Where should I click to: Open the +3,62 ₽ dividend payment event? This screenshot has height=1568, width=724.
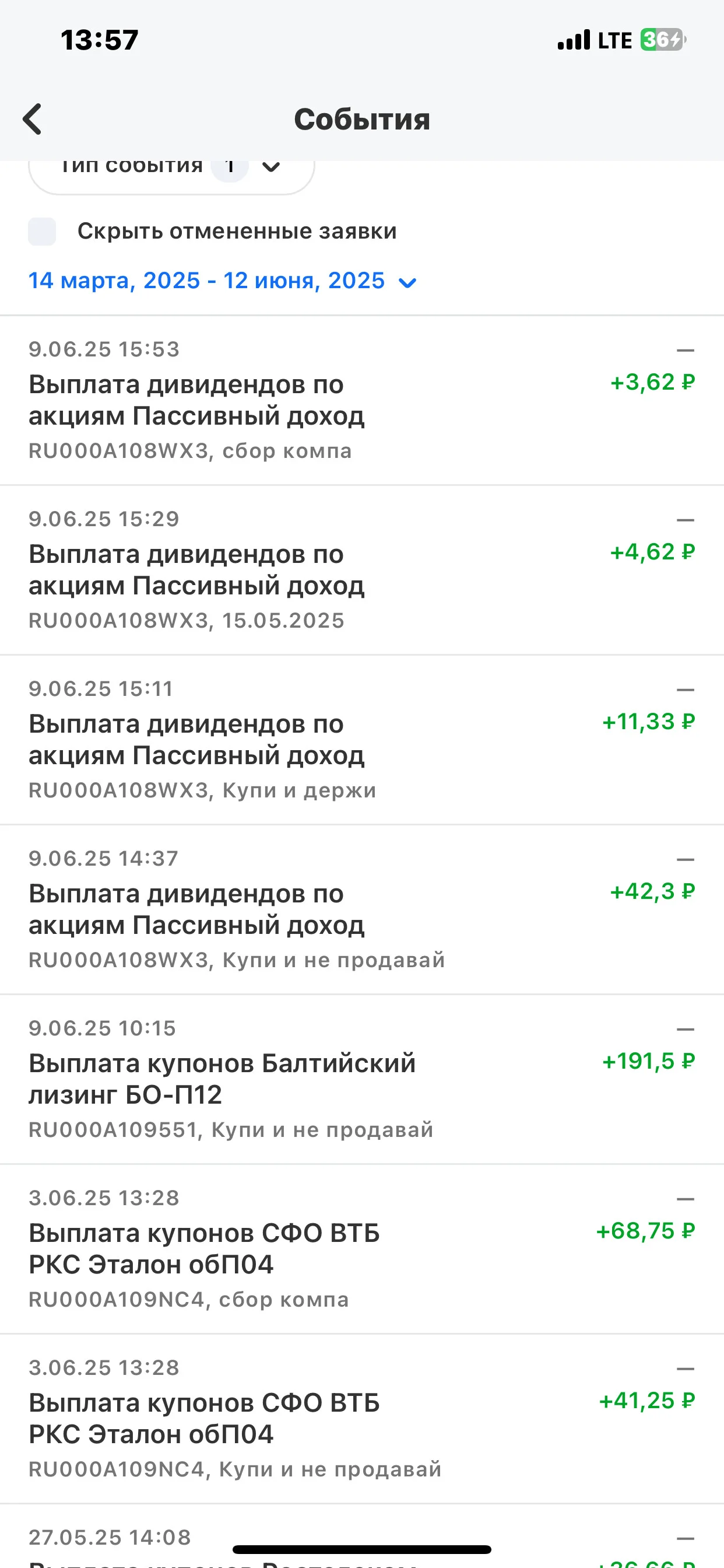pyautogui.click(x=362, y=401)
